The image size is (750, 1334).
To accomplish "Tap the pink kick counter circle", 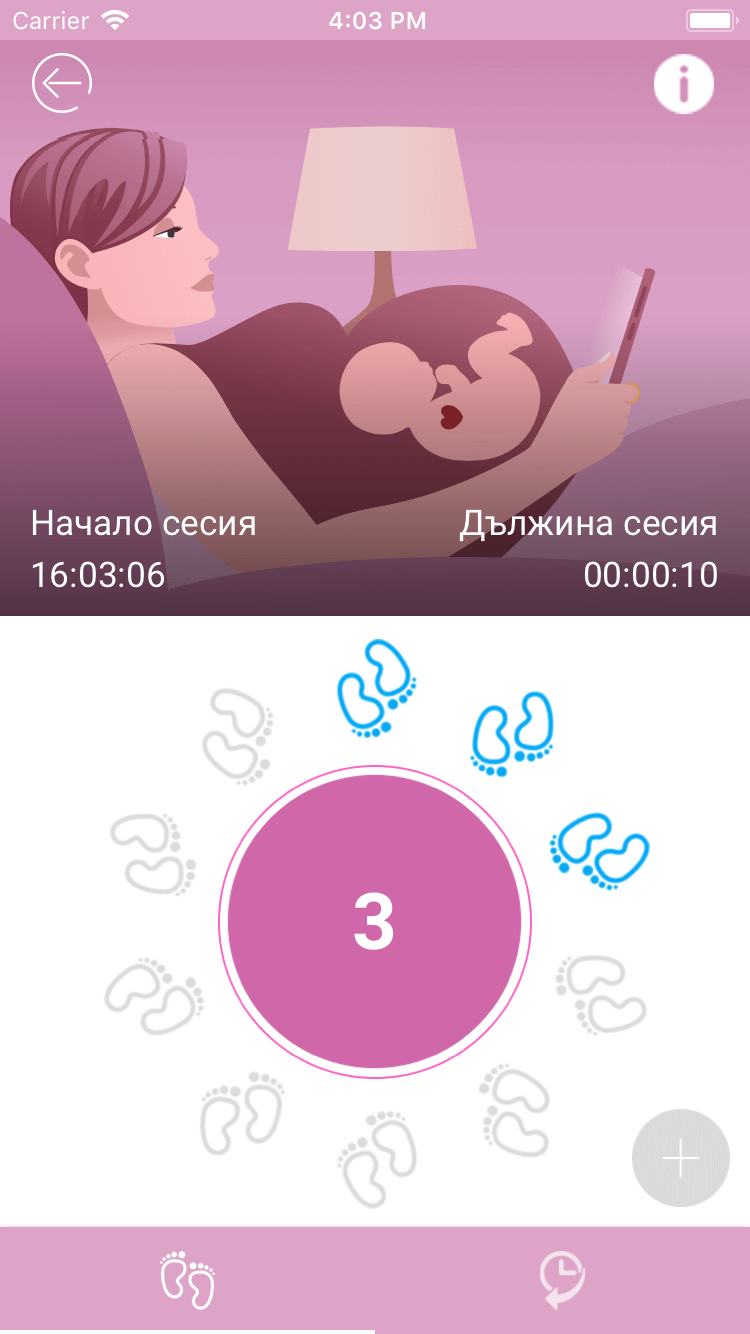I will coord(374,922).
